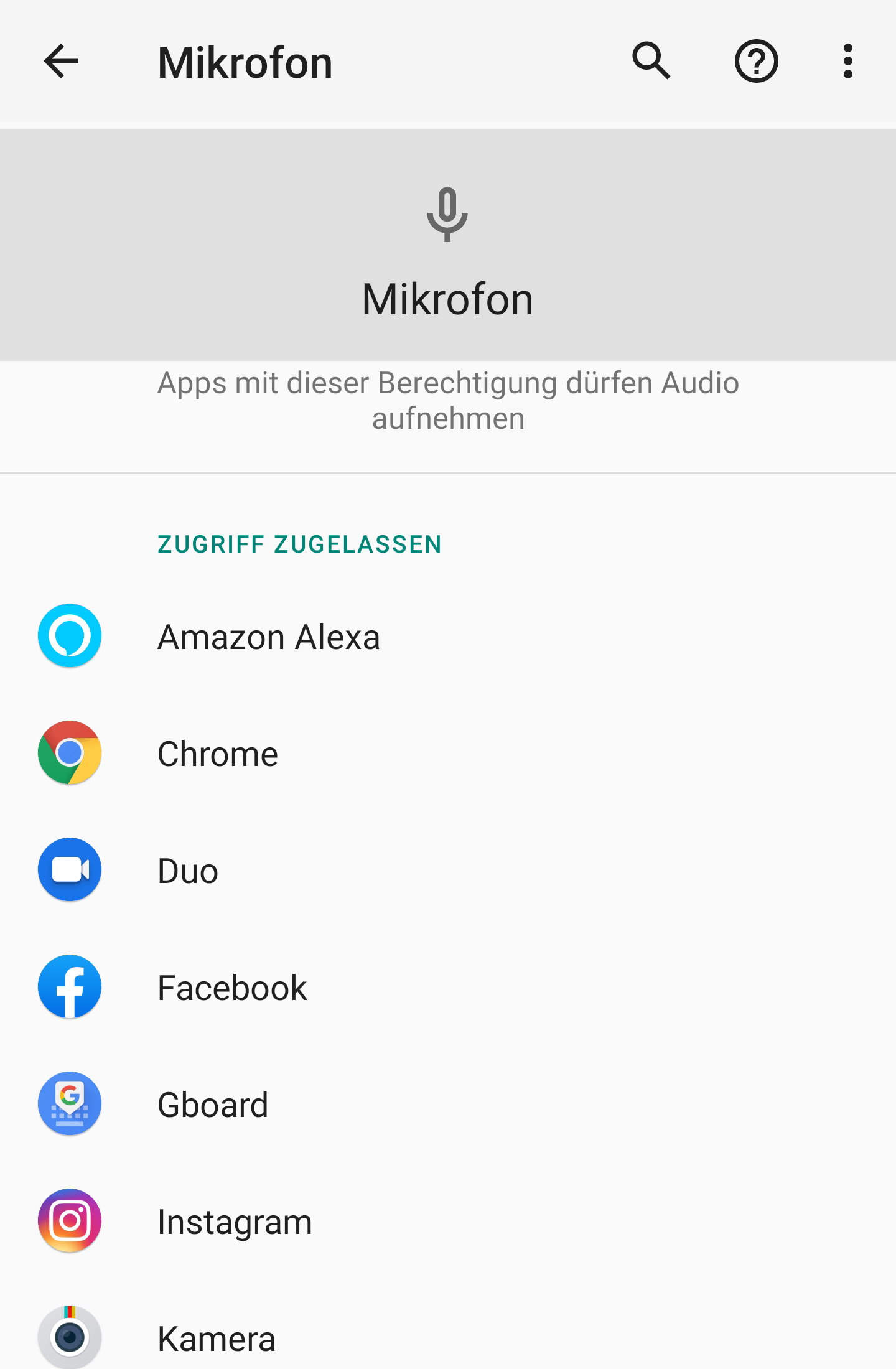Open the three-dot overflow menu

point(849,62)
